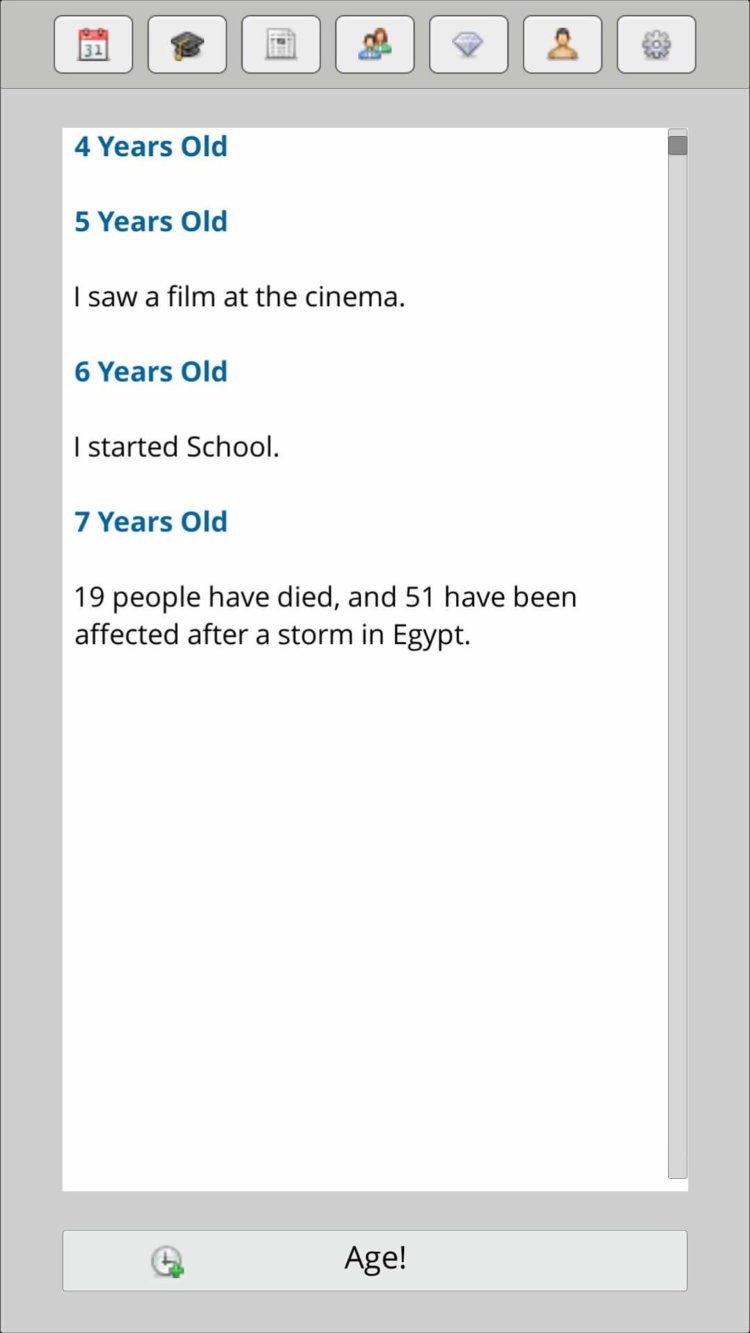Open the character profile person icon
The height and width of the screenshot is (1333, 750).
coord(562,44)
